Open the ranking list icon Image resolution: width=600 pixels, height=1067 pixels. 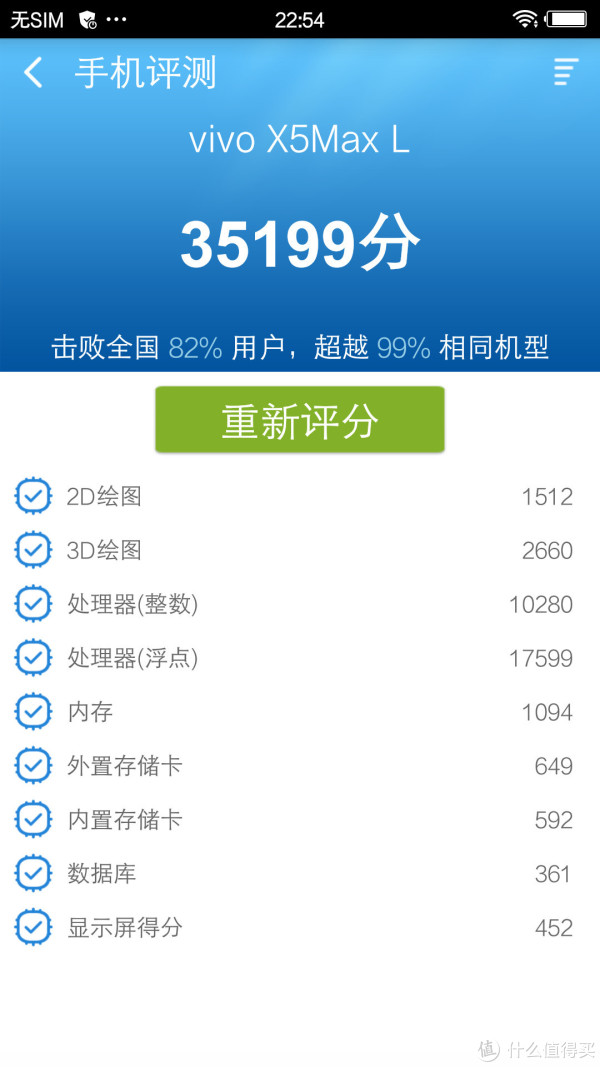tap(566, 72)
